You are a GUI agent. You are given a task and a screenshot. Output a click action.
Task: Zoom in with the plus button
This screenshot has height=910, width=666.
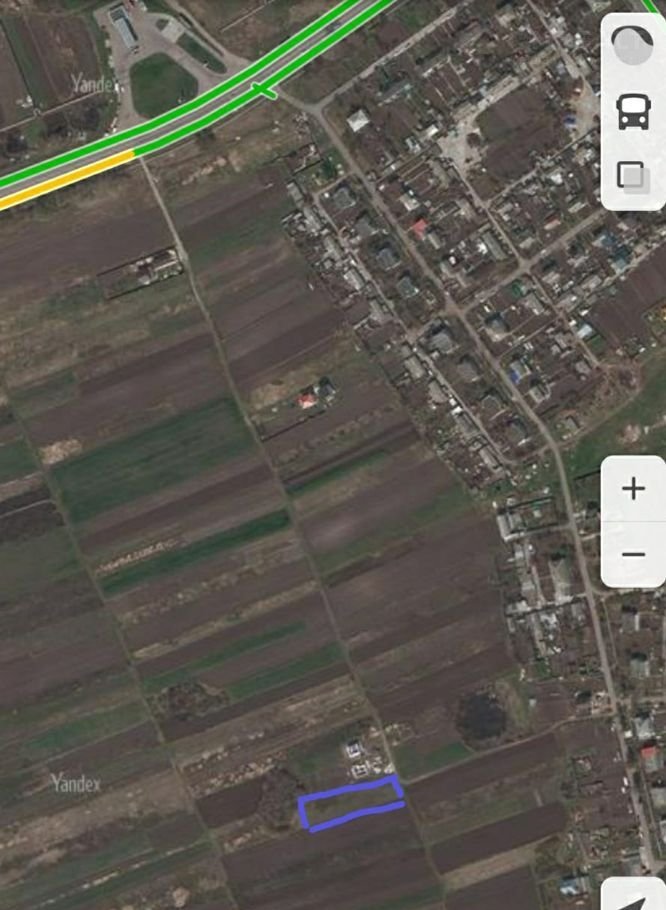tap(634, 489)
